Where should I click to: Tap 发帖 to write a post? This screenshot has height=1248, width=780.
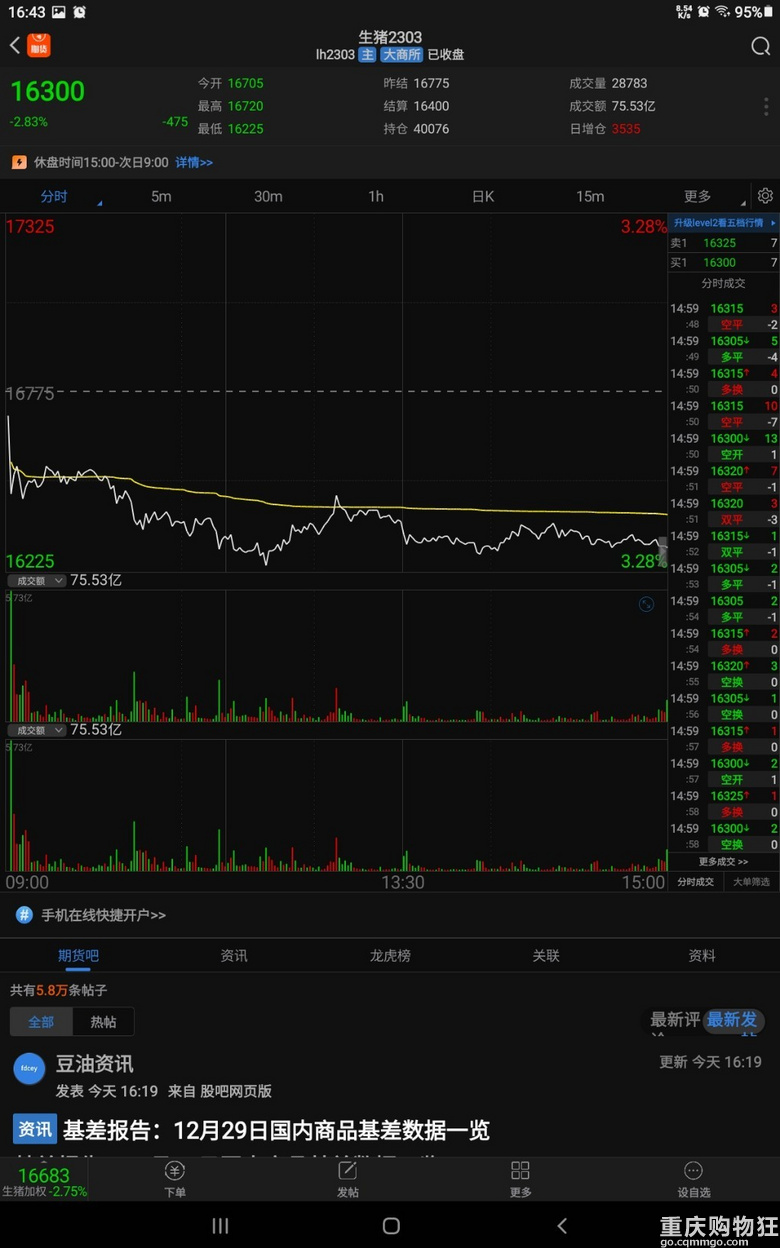click(x=347, y=1179)
